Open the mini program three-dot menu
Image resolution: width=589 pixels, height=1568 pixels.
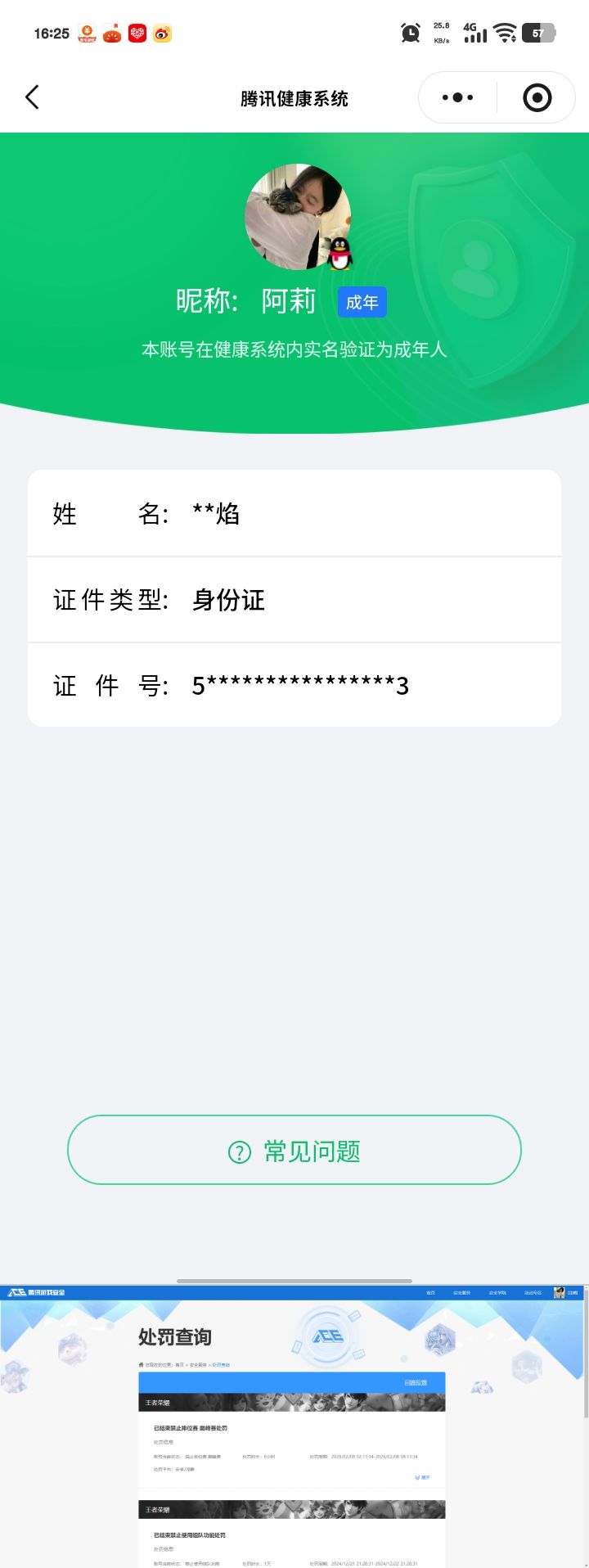(457, 97)
